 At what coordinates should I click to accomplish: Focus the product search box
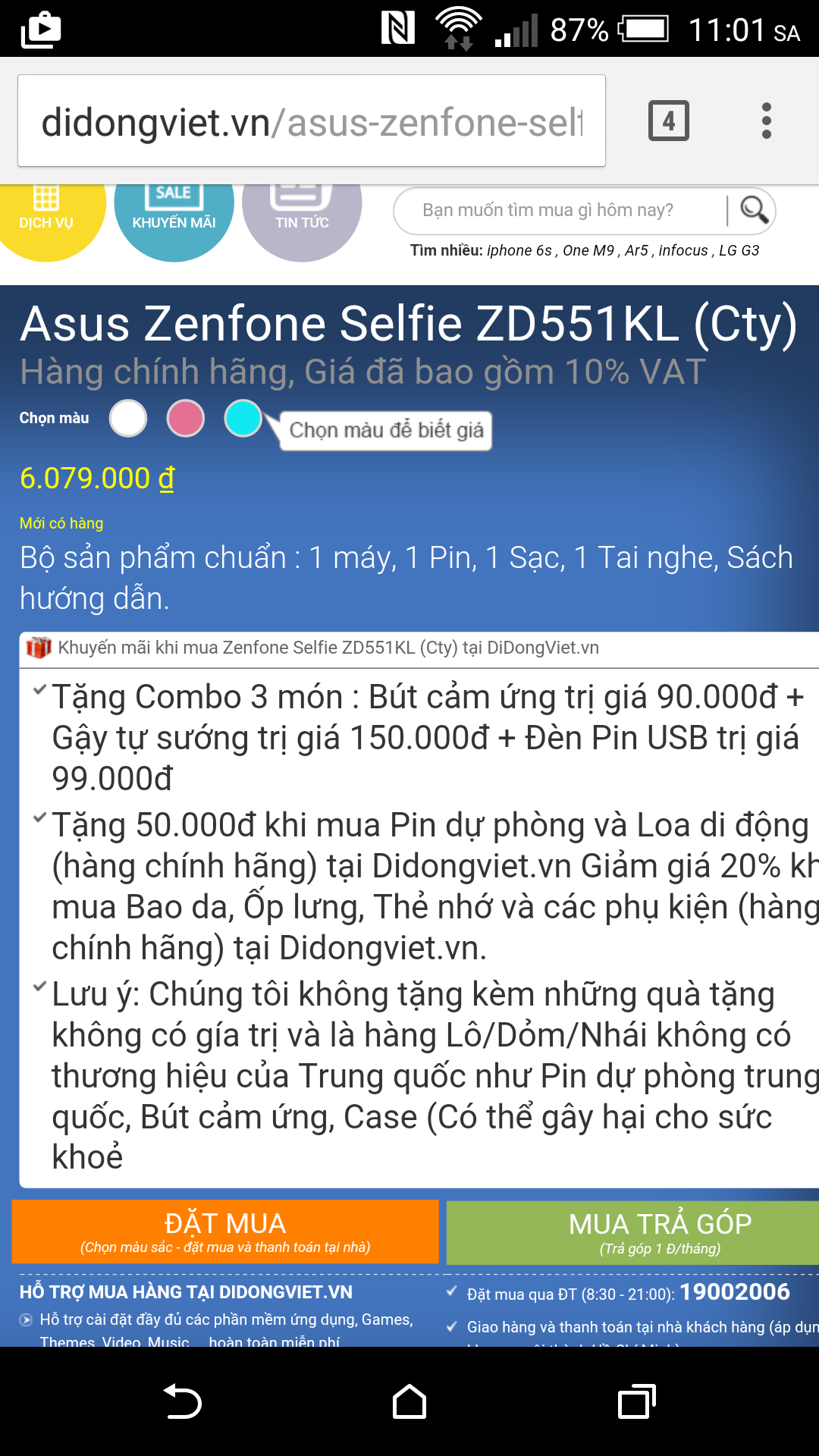point(561,210)
